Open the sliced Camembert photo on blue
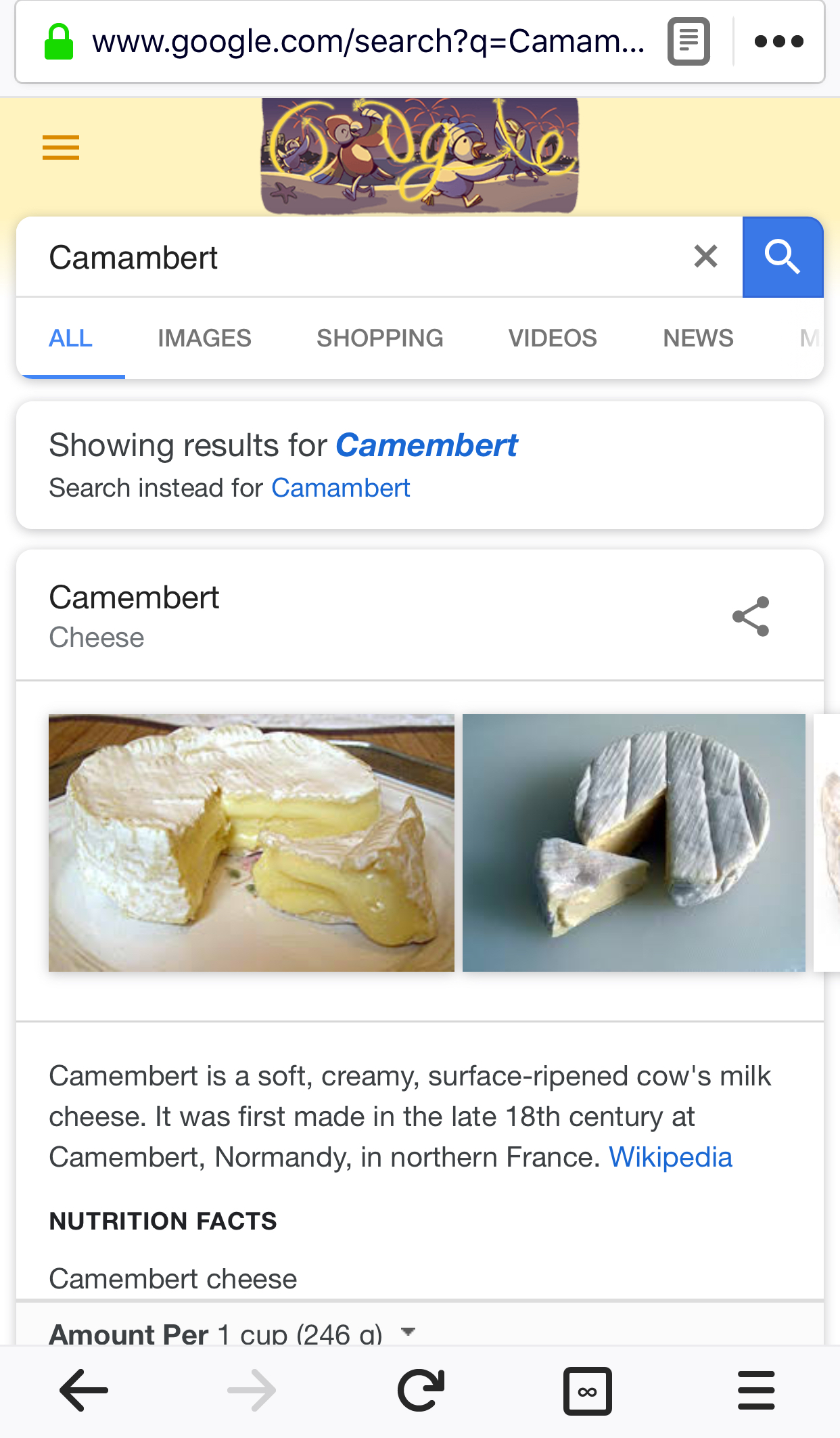Viewport: 840px width, 1438px height. point(634,842)
